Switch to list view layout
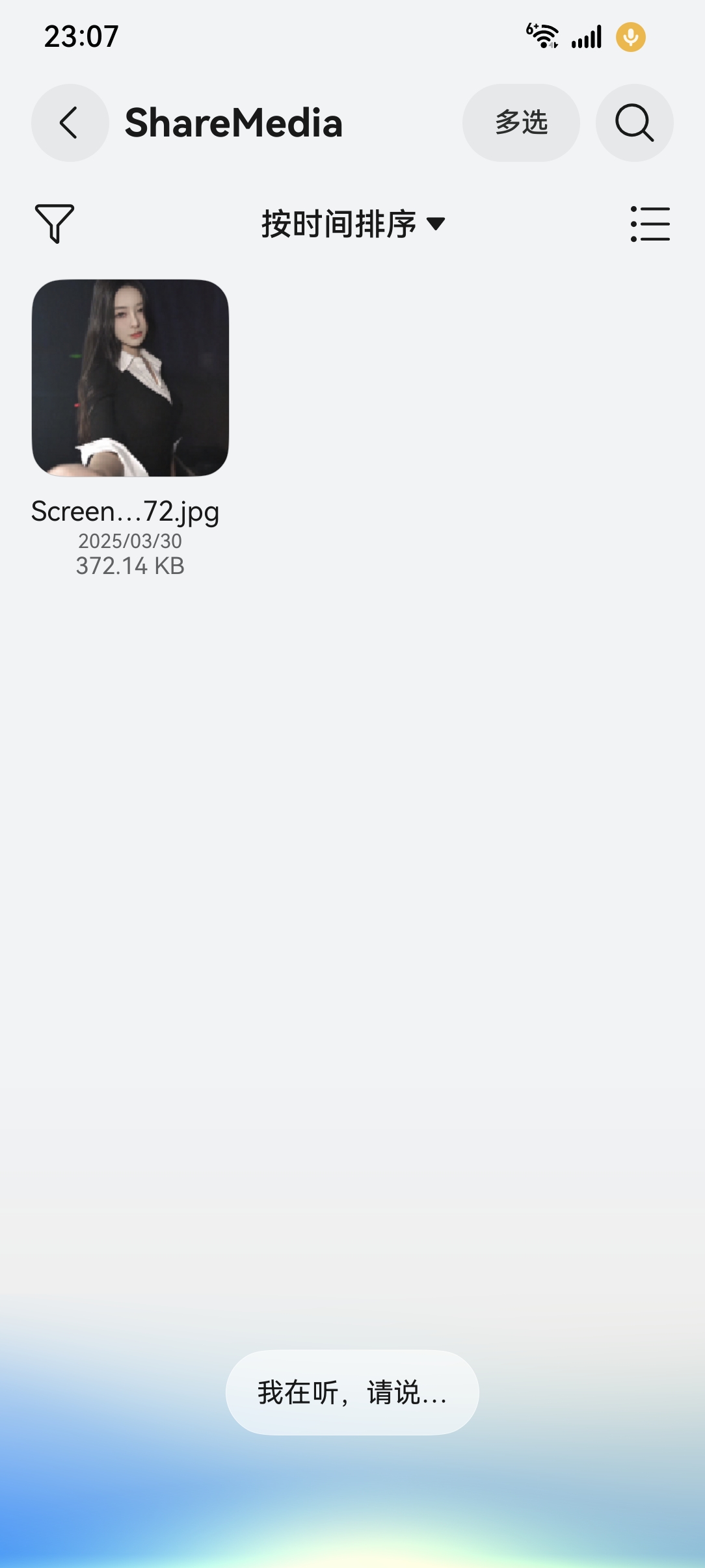This screenshot has width=705, height=1568. point(650,224)
